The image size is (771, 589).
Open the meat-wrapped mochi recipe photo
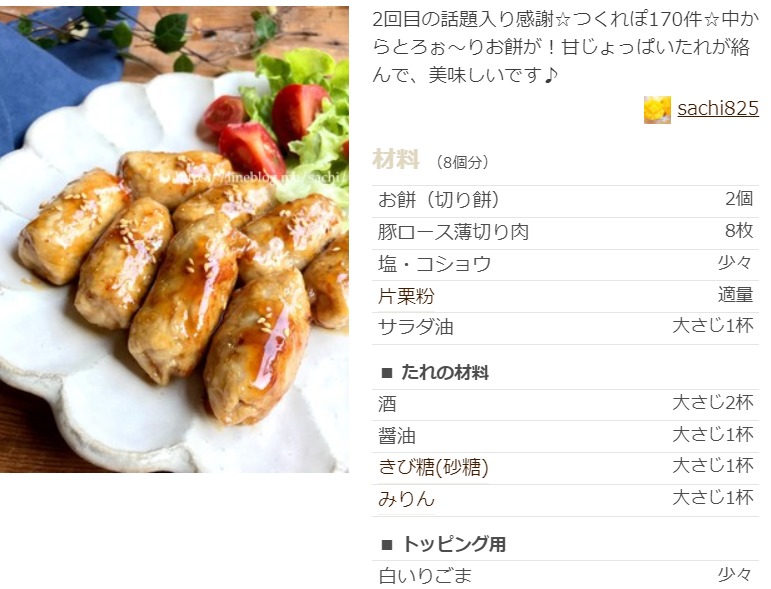point(174,240)
